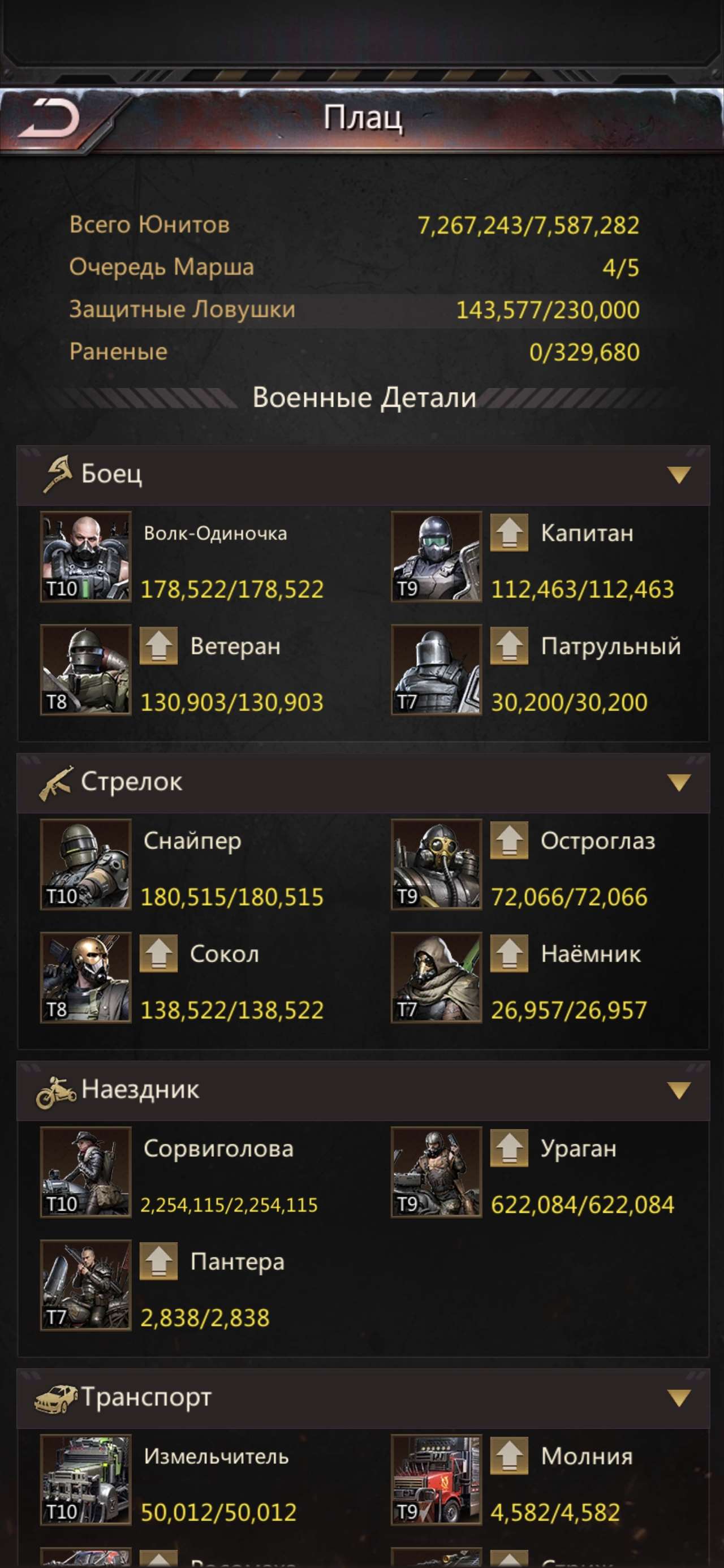Viewport: 724px width, 1568px height.
Task: Upgrade the Остроглаз T9 units
Action: (509, 840)
